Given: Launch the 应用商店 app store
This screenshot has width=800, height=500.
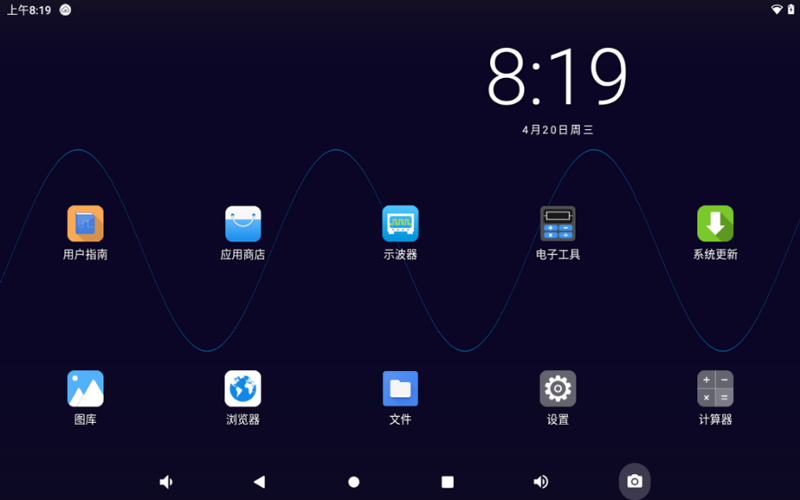Looking at the screenshot, I should coord(243,224).
